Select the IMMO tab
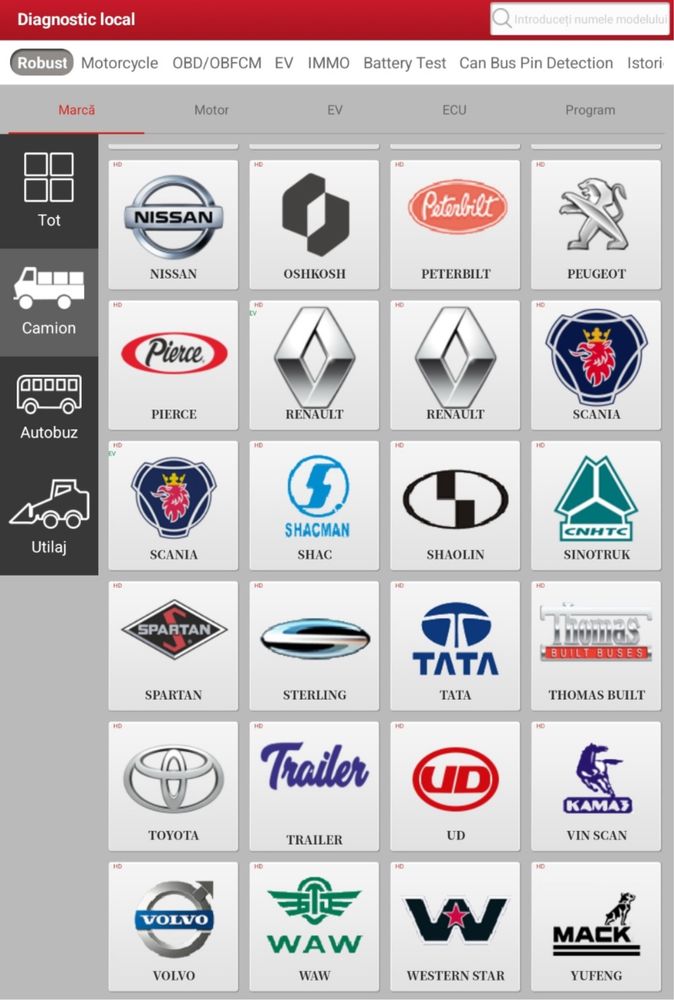674x1000 pixels. pyautogui.click(x=328, y=63)
